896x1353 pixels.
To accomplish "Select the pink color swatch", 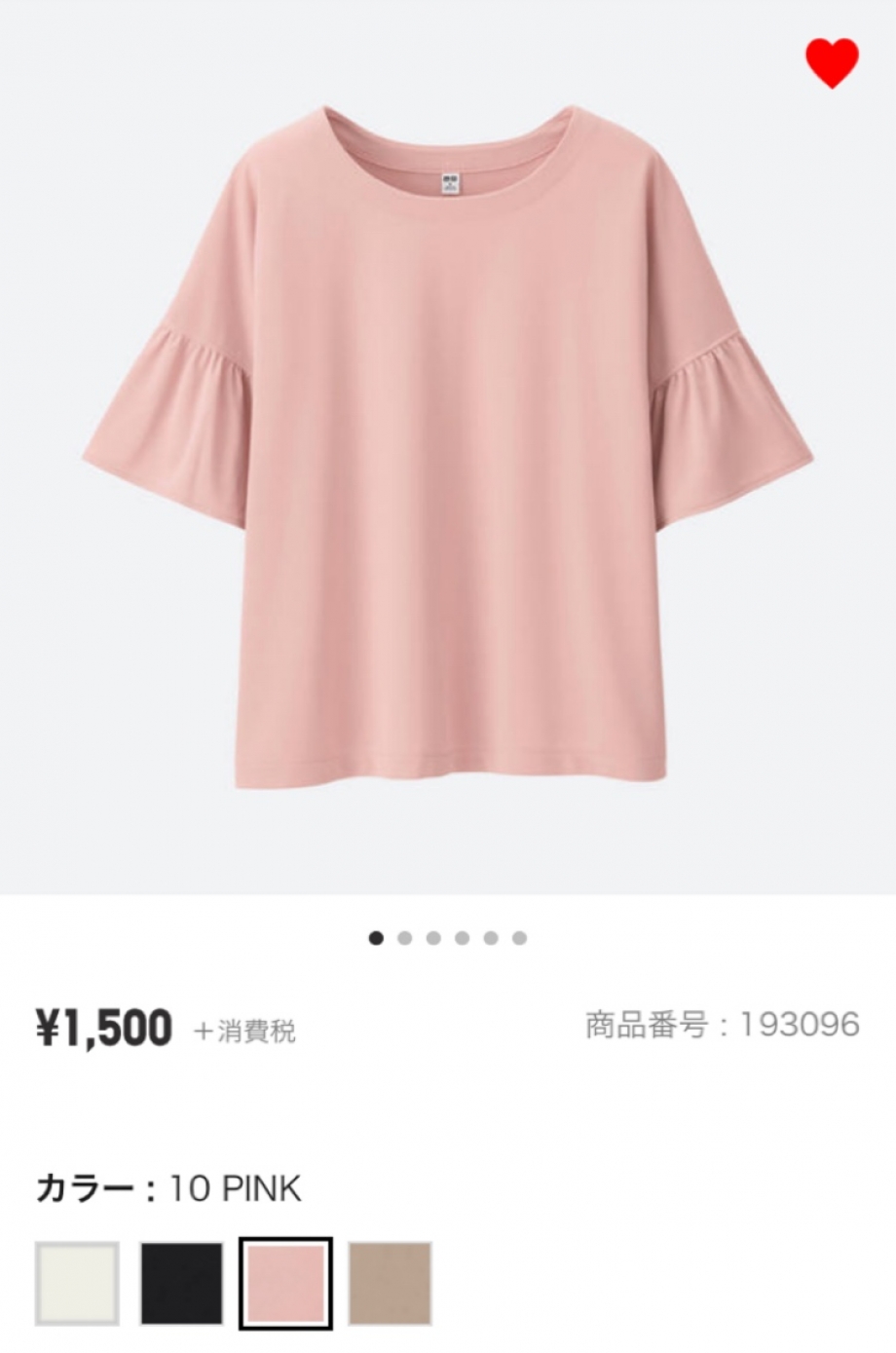I will 286,1283.
